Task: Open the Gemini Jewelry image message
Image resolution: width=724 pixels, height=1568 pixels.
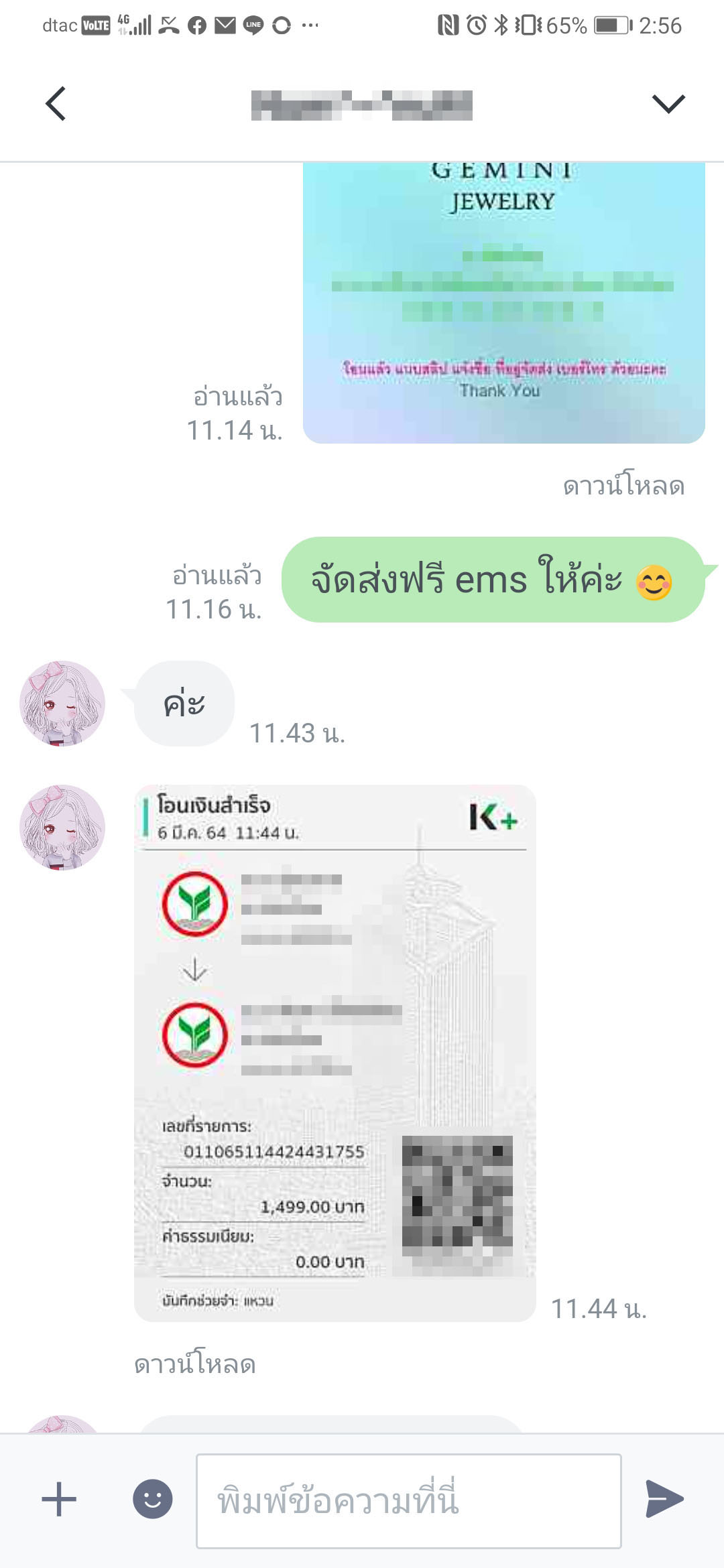Action: 503,303
